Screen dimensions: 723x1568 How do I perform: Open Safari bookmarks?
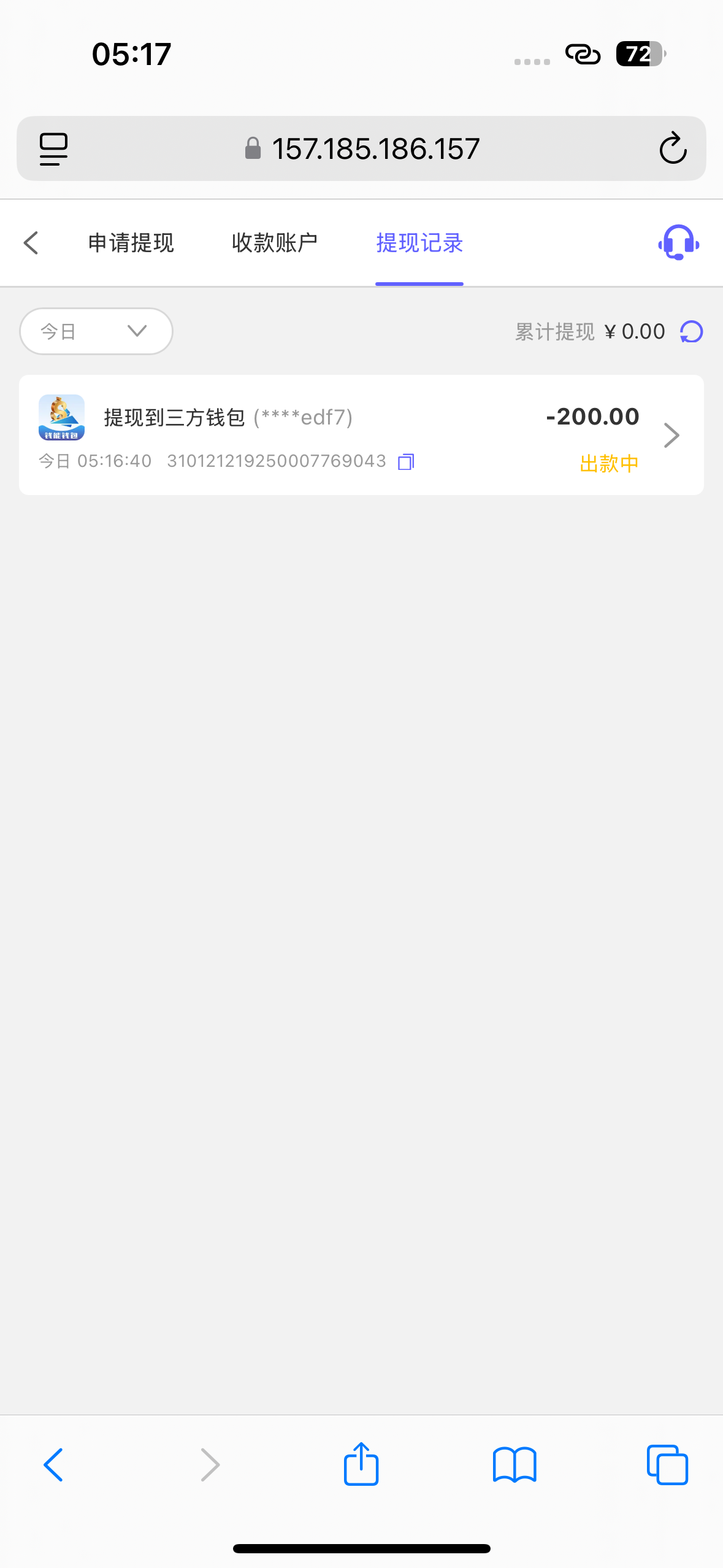(515, 1465)
